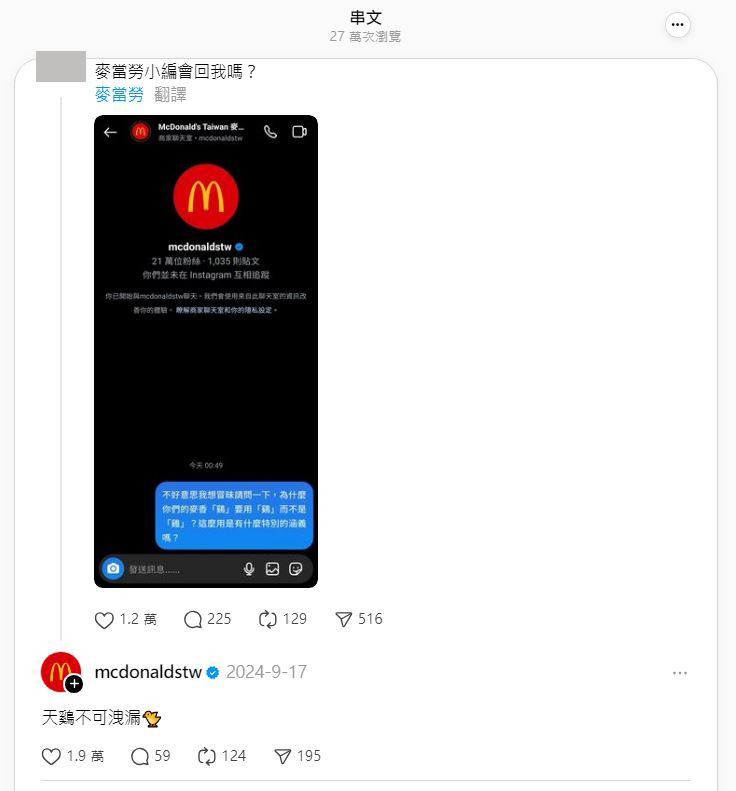The width and height of the screenshot is (736, 791).
Task: Open the Instagram chat screenshot image
Action: 206,351
